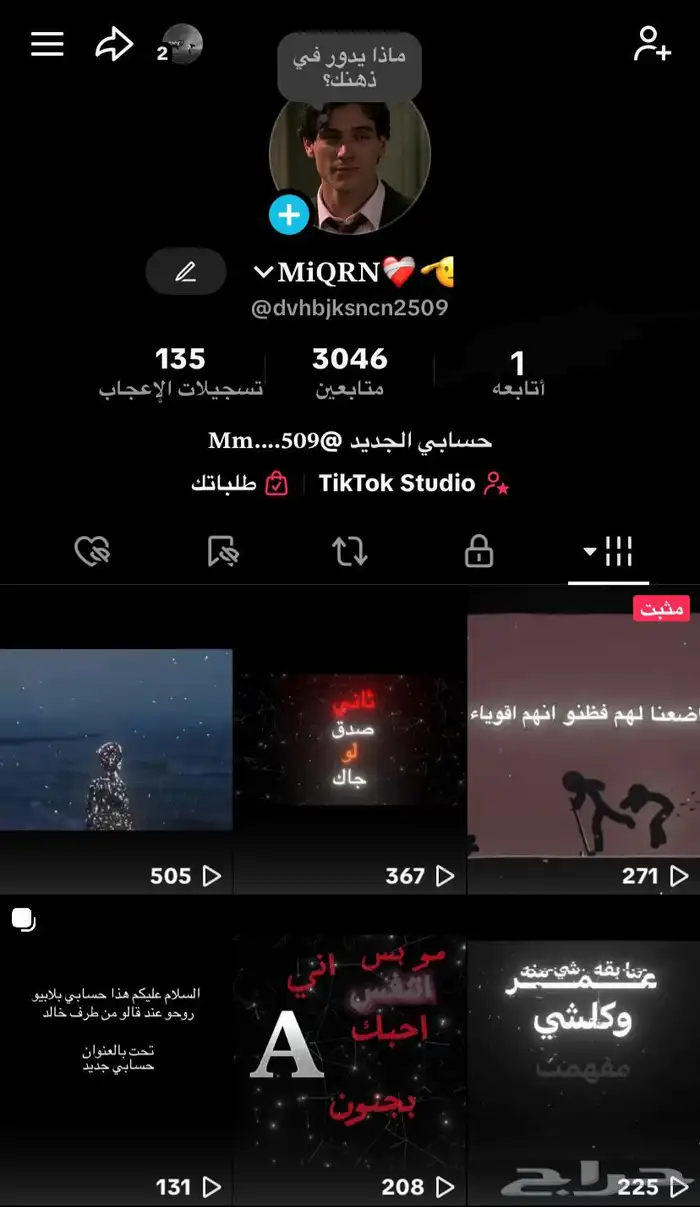This screenshot has height=1207, width=700.
Task: Switch to the liked videos tab
Action: click(92, 551)
